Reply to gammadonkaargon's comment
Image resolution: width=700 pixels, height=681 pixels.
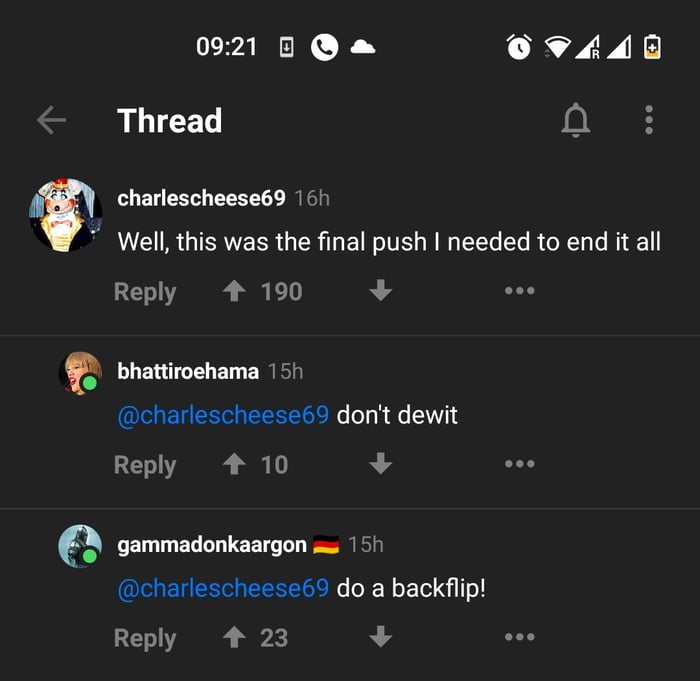click(x=145, y=638)
